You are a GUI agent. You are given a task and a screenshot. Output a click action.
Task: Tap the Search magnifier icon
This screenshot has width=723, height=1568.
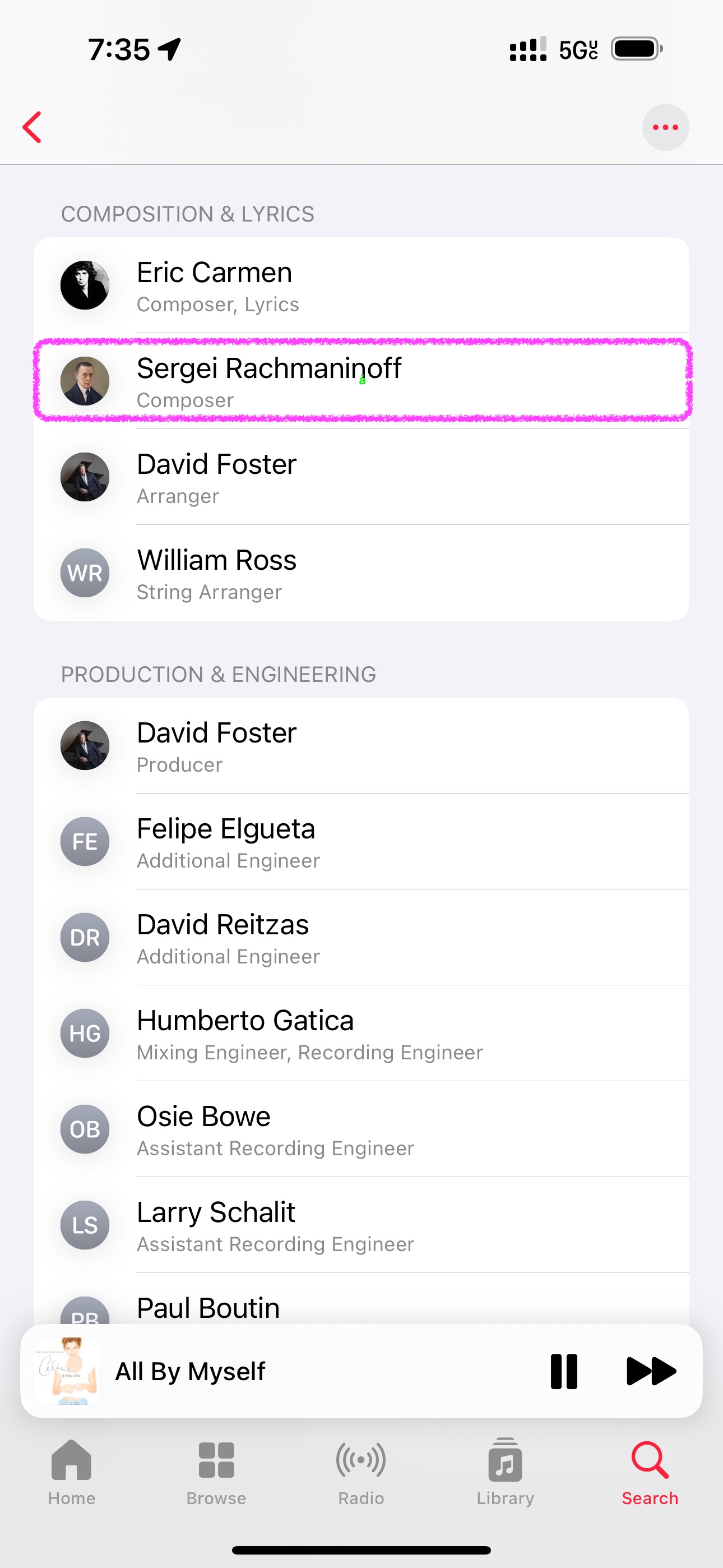click(649, 1473)
